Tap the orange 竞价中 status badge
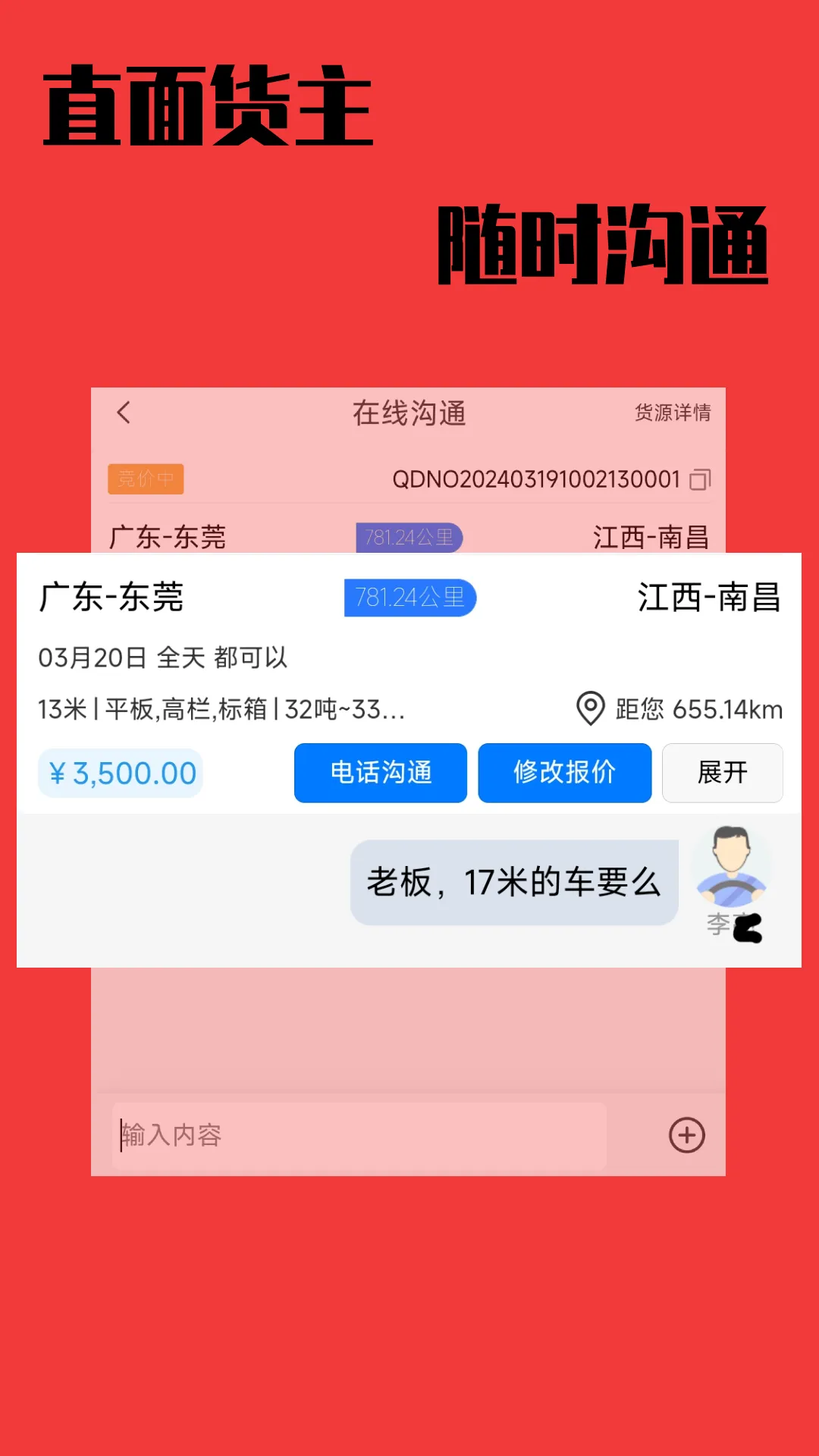This screenshot has width=819, height=1456. (x=145, y=479)
